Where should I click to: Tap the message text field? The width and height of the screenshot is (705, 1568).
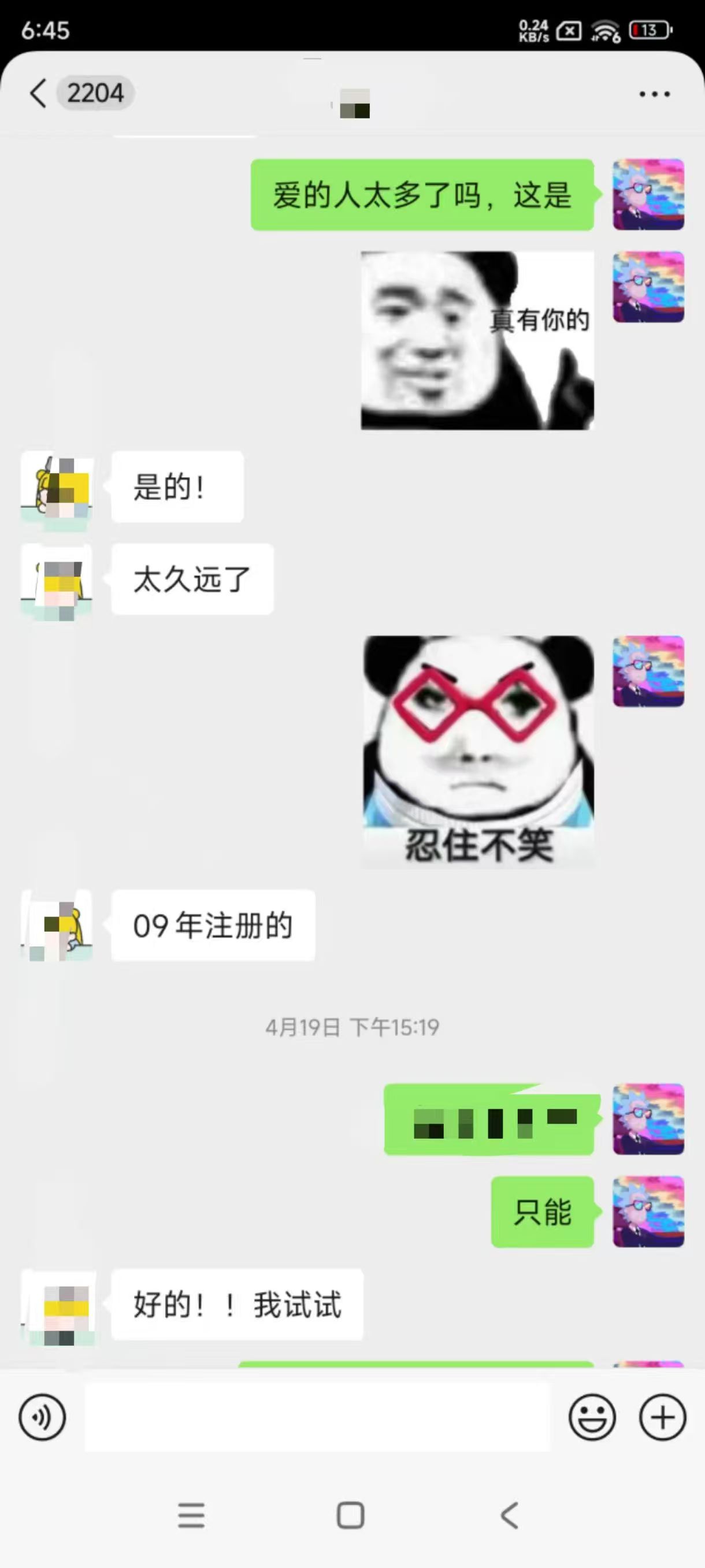(x=317, y=1417)
